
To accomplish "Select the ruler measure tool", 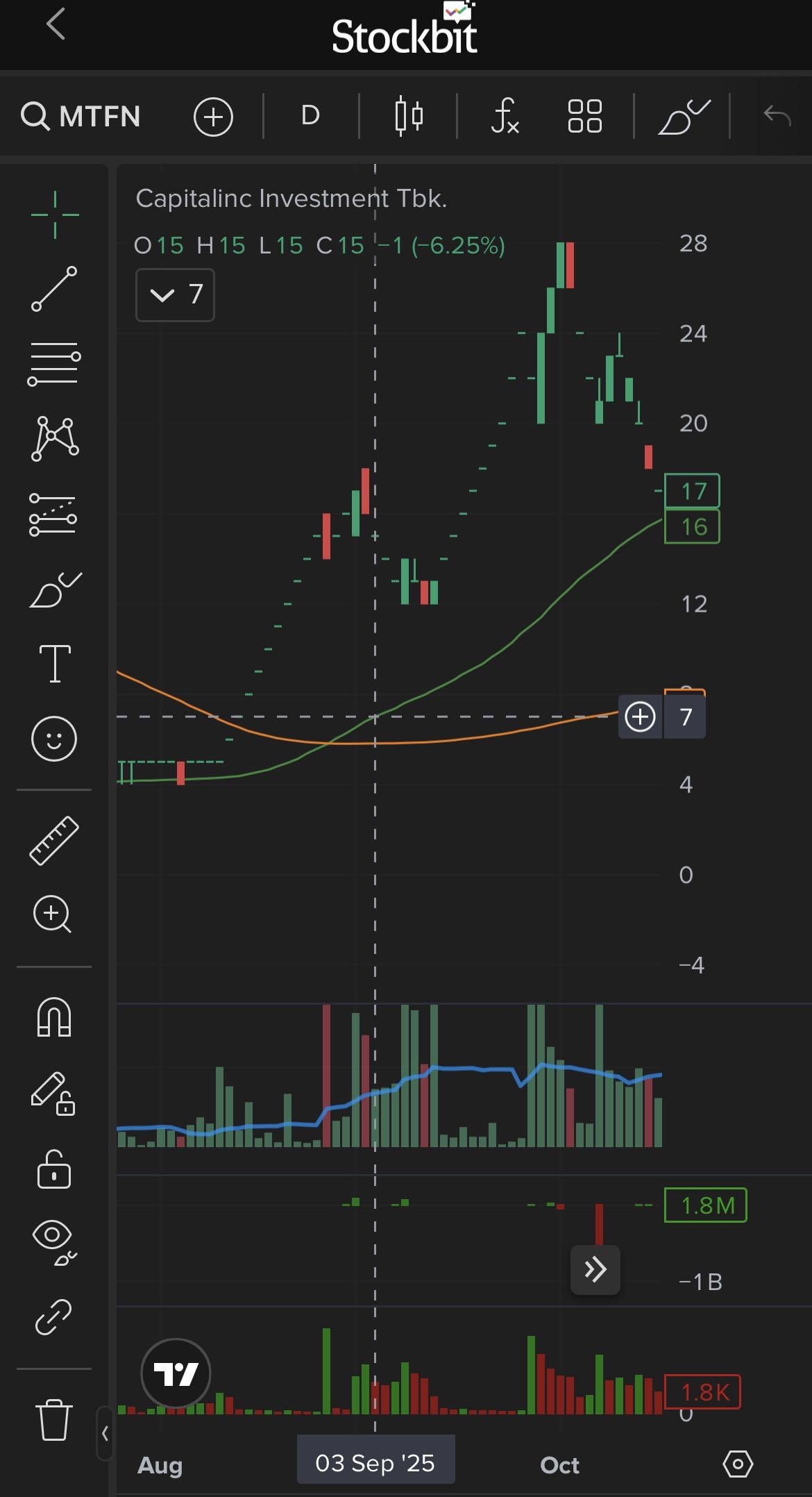I will (54, 840).
